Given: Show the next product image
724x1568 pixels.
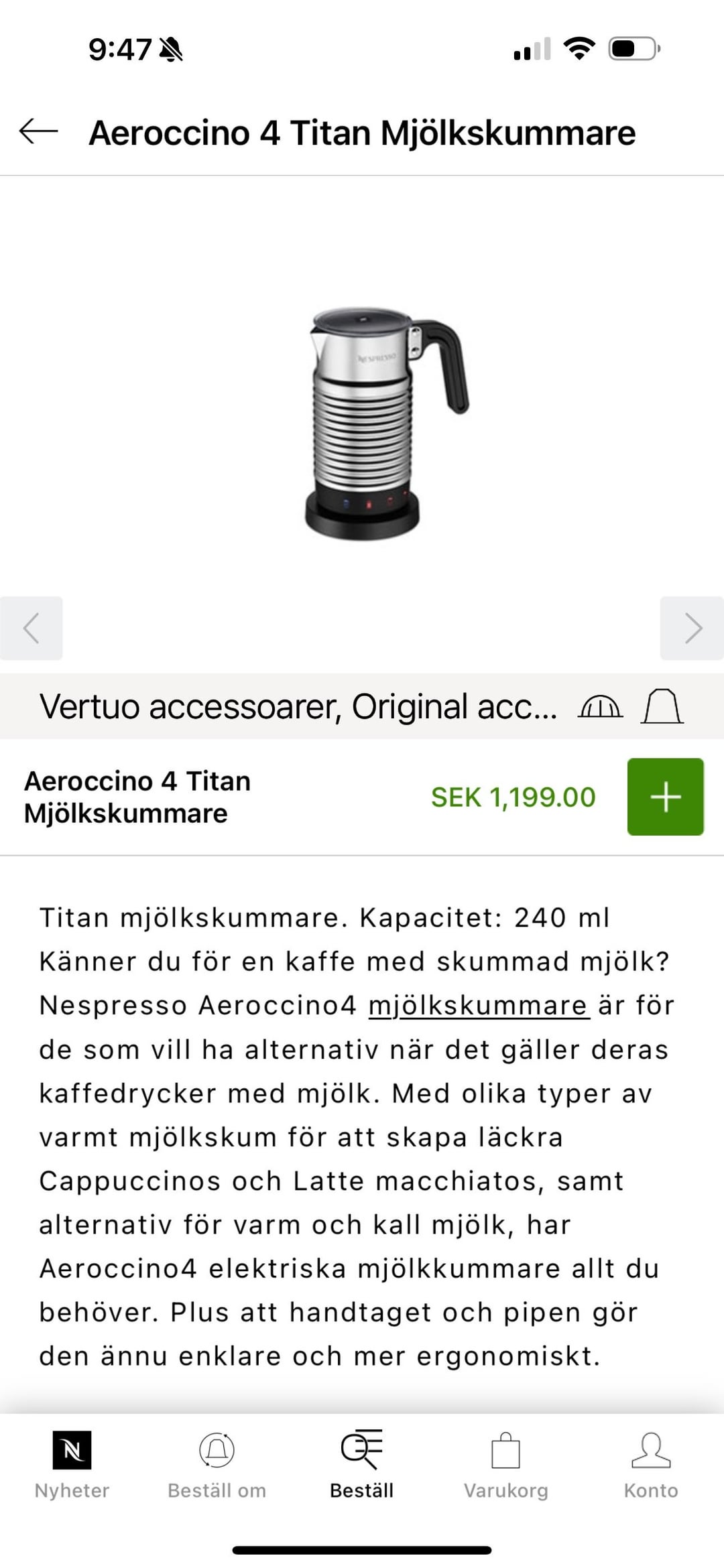Looking at the screenshot, I should click(x=692, y=628).
